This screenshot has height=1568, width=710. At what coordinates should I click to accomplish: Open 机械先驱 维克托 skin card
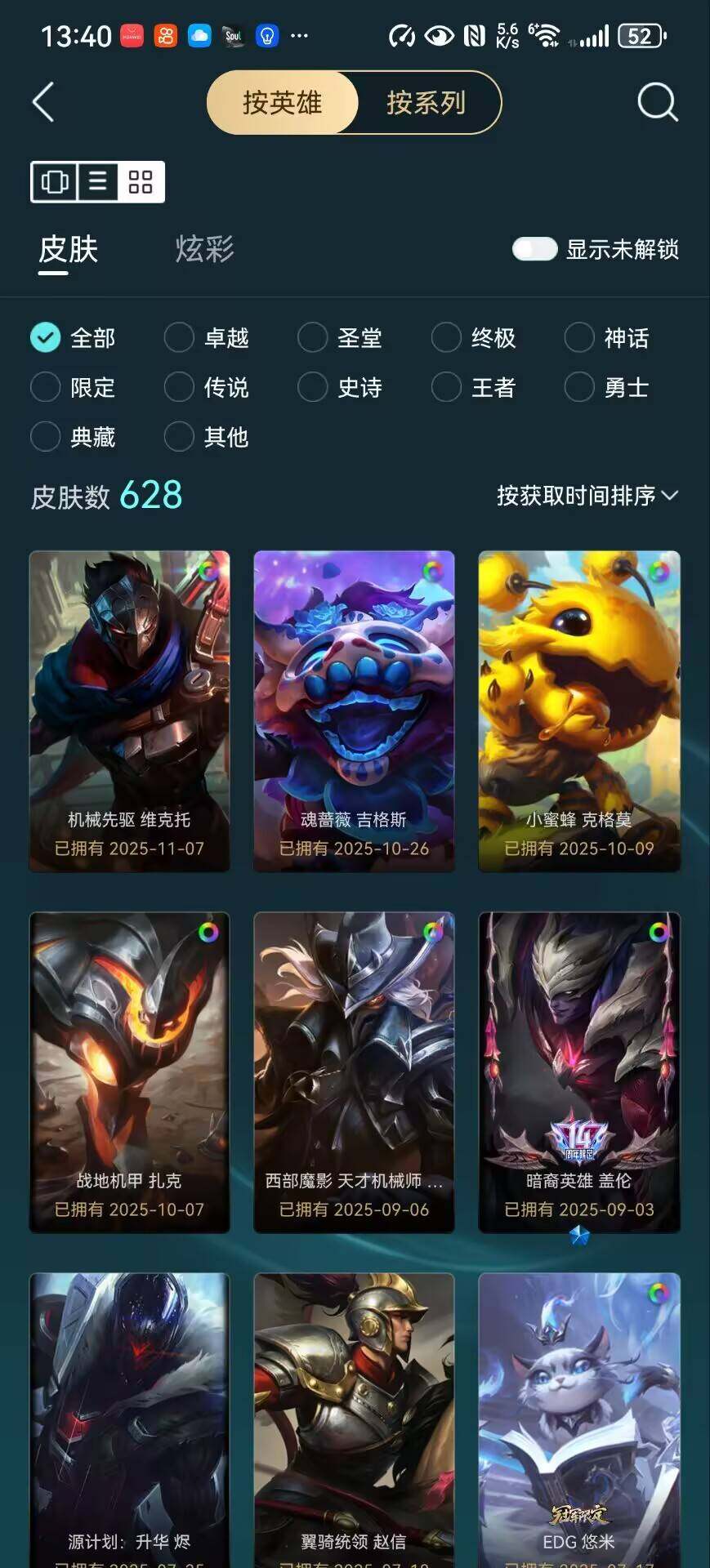pos(129,710)
